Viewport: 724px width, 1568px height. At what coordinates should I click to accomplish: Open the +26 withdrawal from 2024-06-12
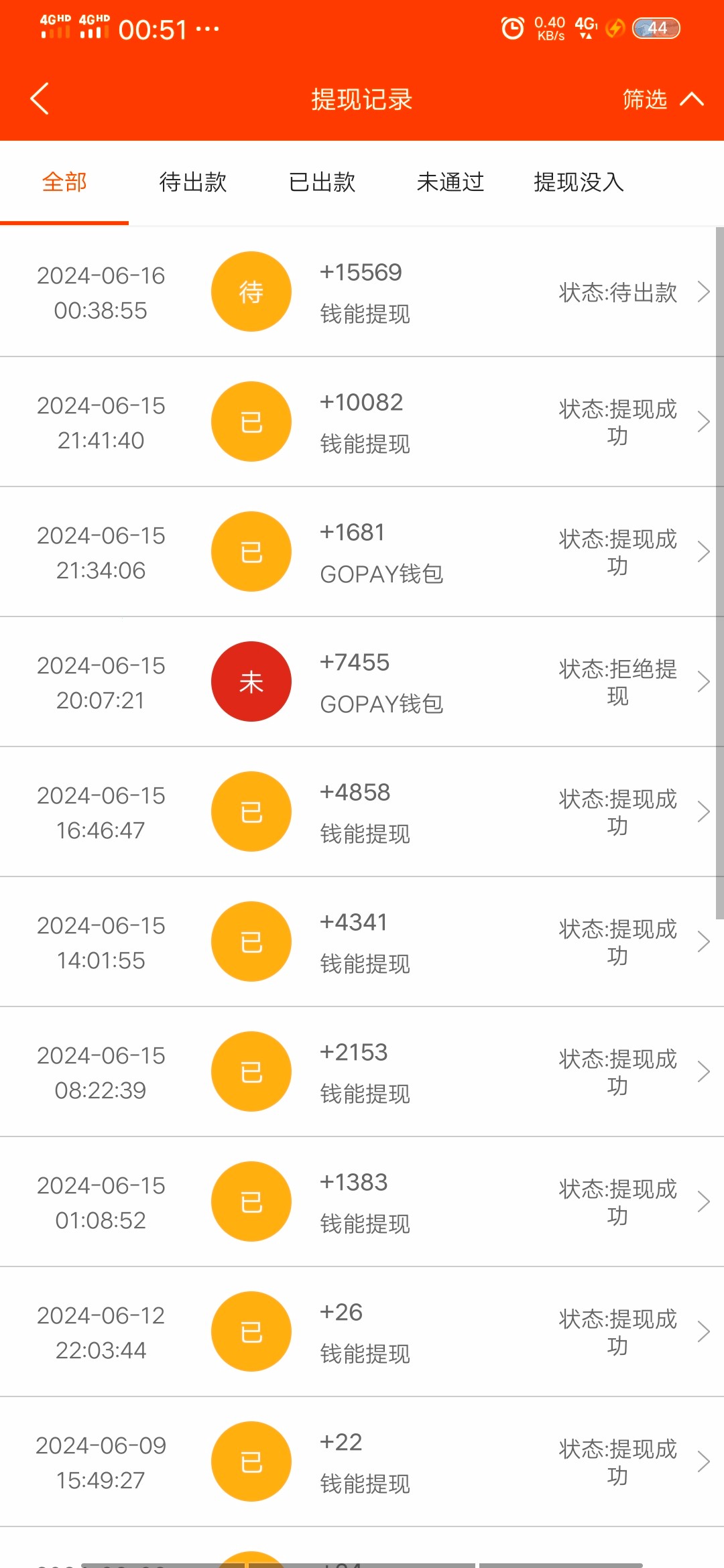[362, 1332]
